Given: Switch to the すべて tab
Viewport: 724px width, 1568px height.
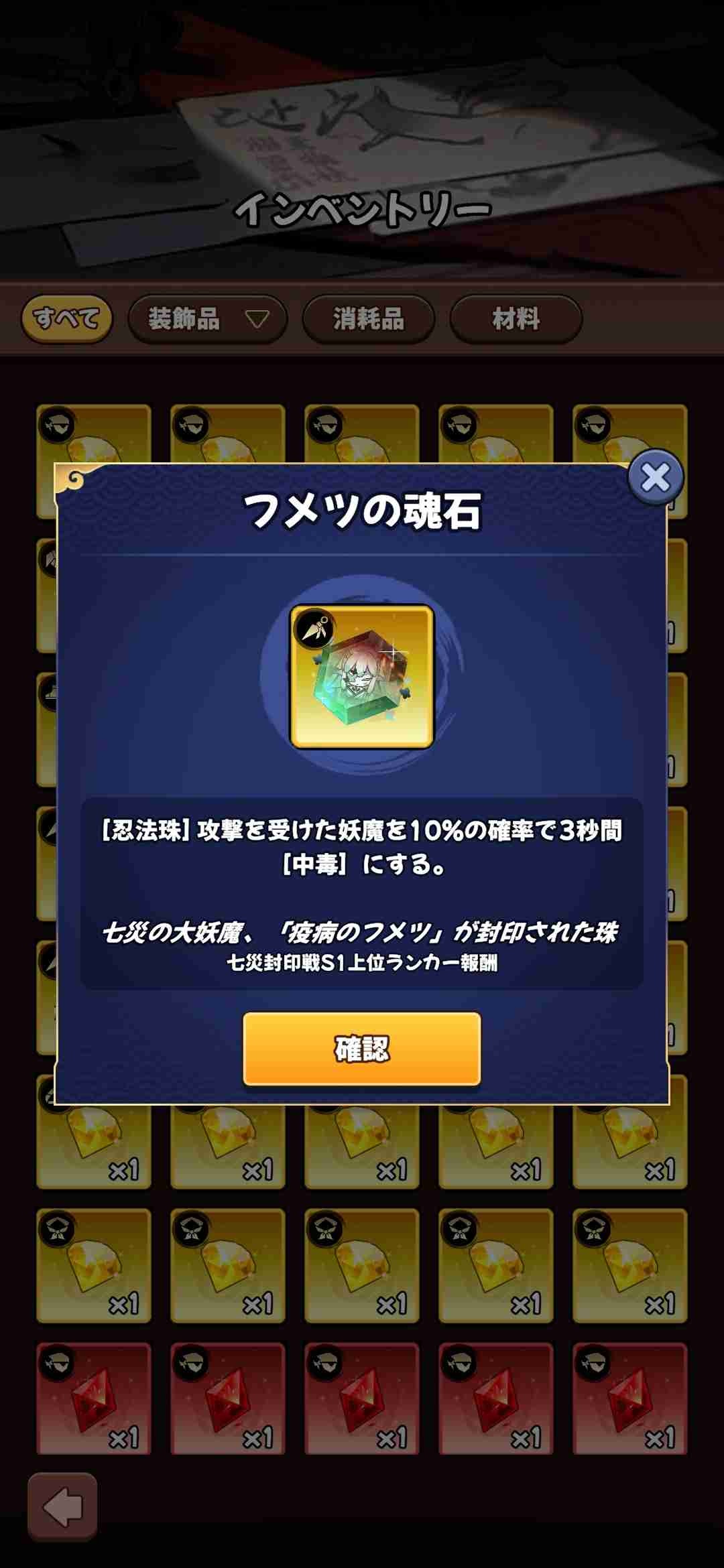Looking at the screenshot, I should click(66, 318).
